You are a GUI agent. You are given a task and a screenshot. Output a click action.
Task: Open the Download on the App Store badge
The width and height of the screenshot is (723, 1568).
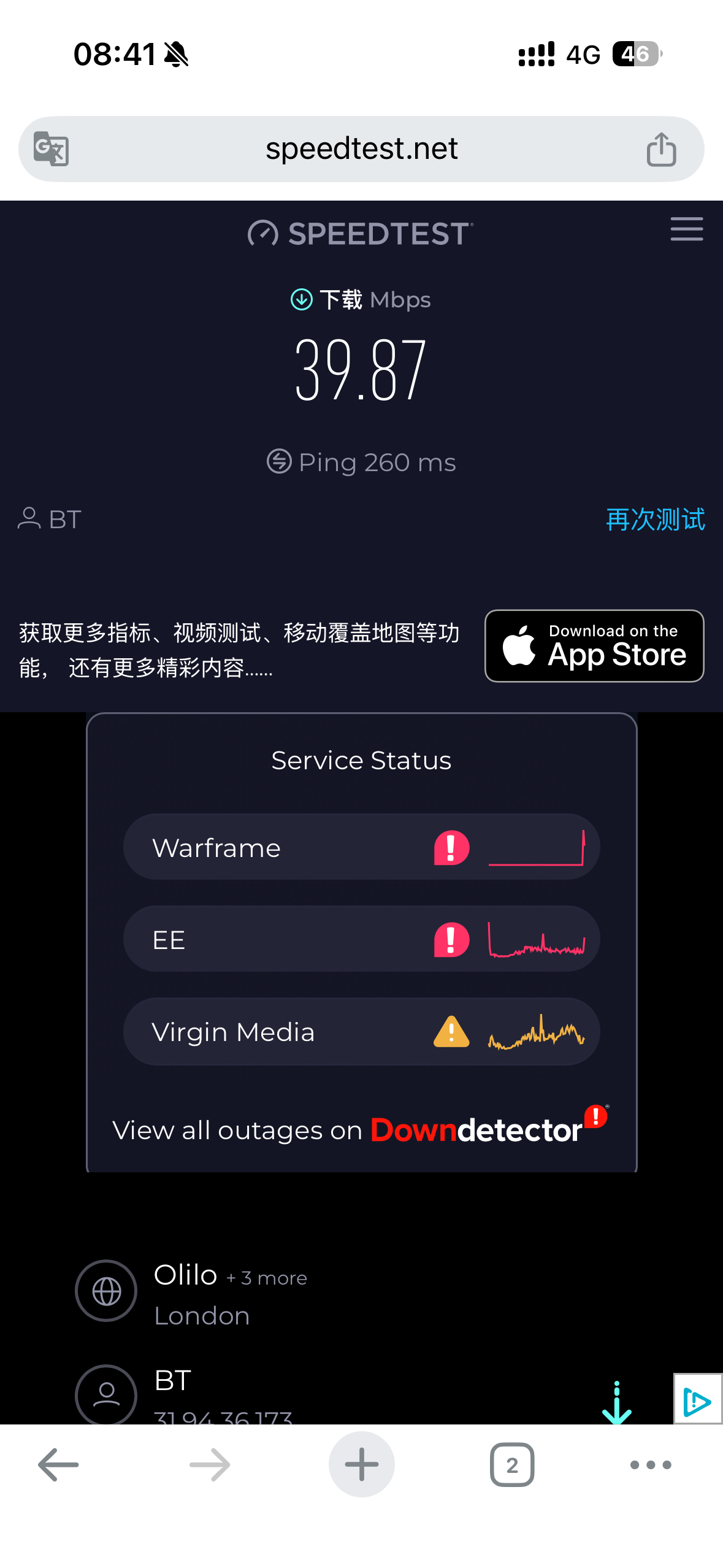(594, 645)
